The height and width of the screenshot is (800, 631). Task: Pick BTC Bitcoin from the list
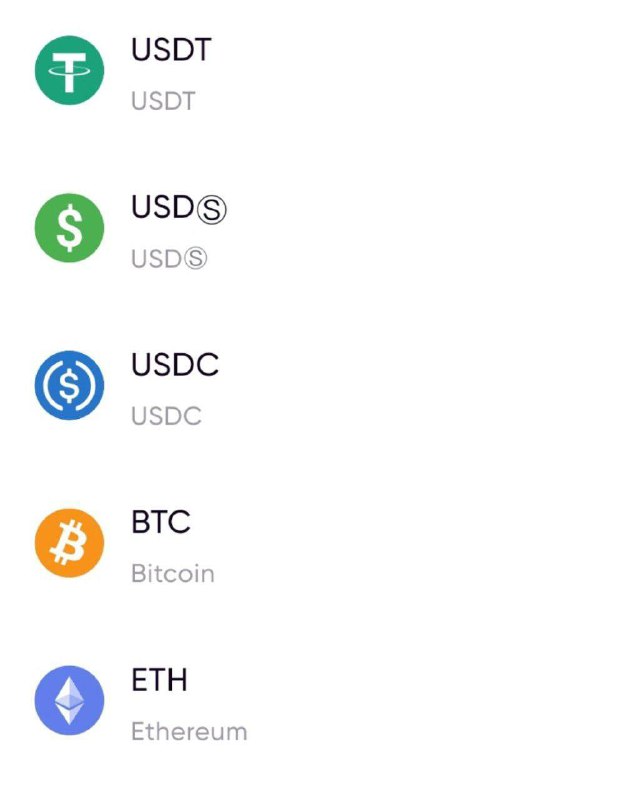click(x=172, y=545)
